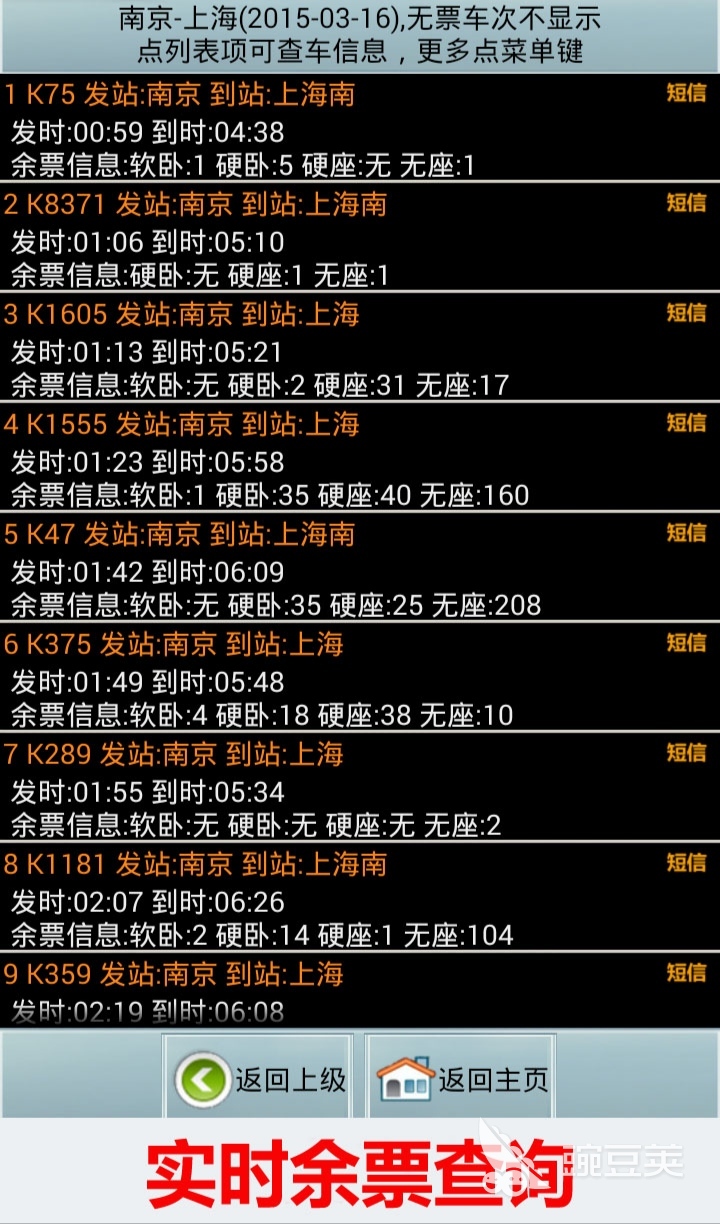Open train K47 details

(x=360, y=566)
